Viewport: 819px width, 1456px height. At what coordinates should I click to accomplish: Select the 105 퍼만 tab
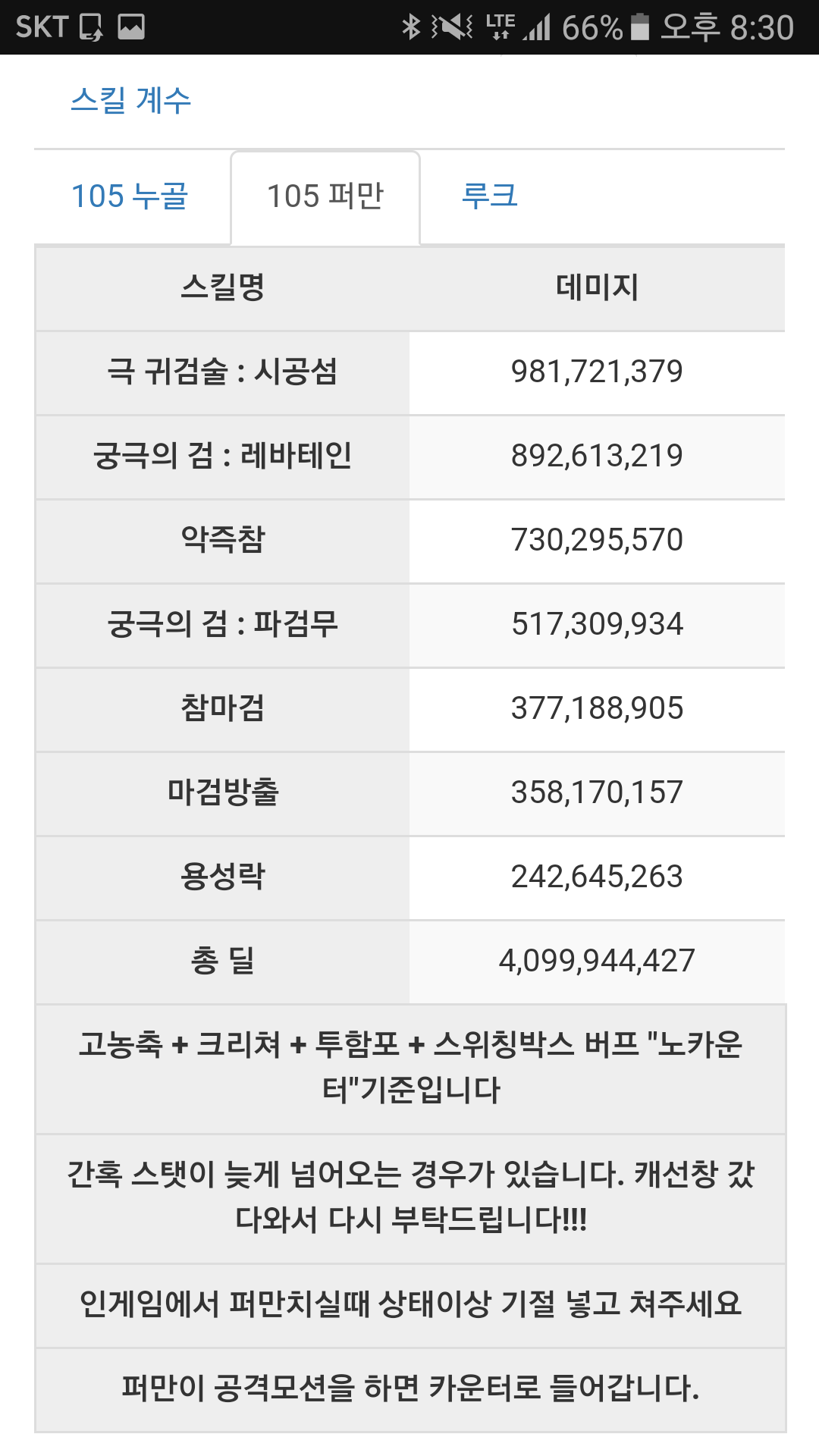tap(325, 197)
